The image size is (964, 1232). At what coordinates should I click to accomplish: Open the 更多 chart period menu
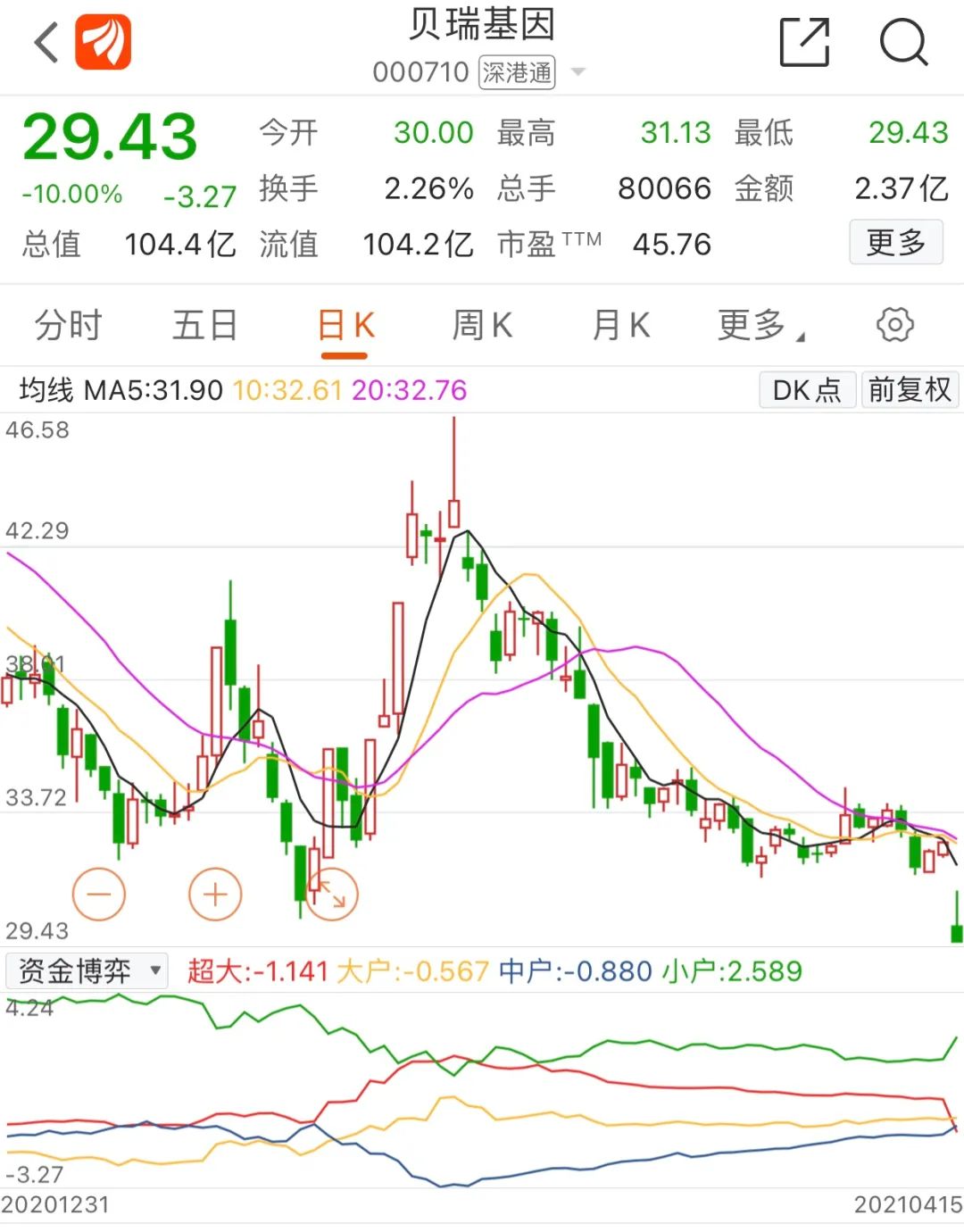[x=757, y=325]
